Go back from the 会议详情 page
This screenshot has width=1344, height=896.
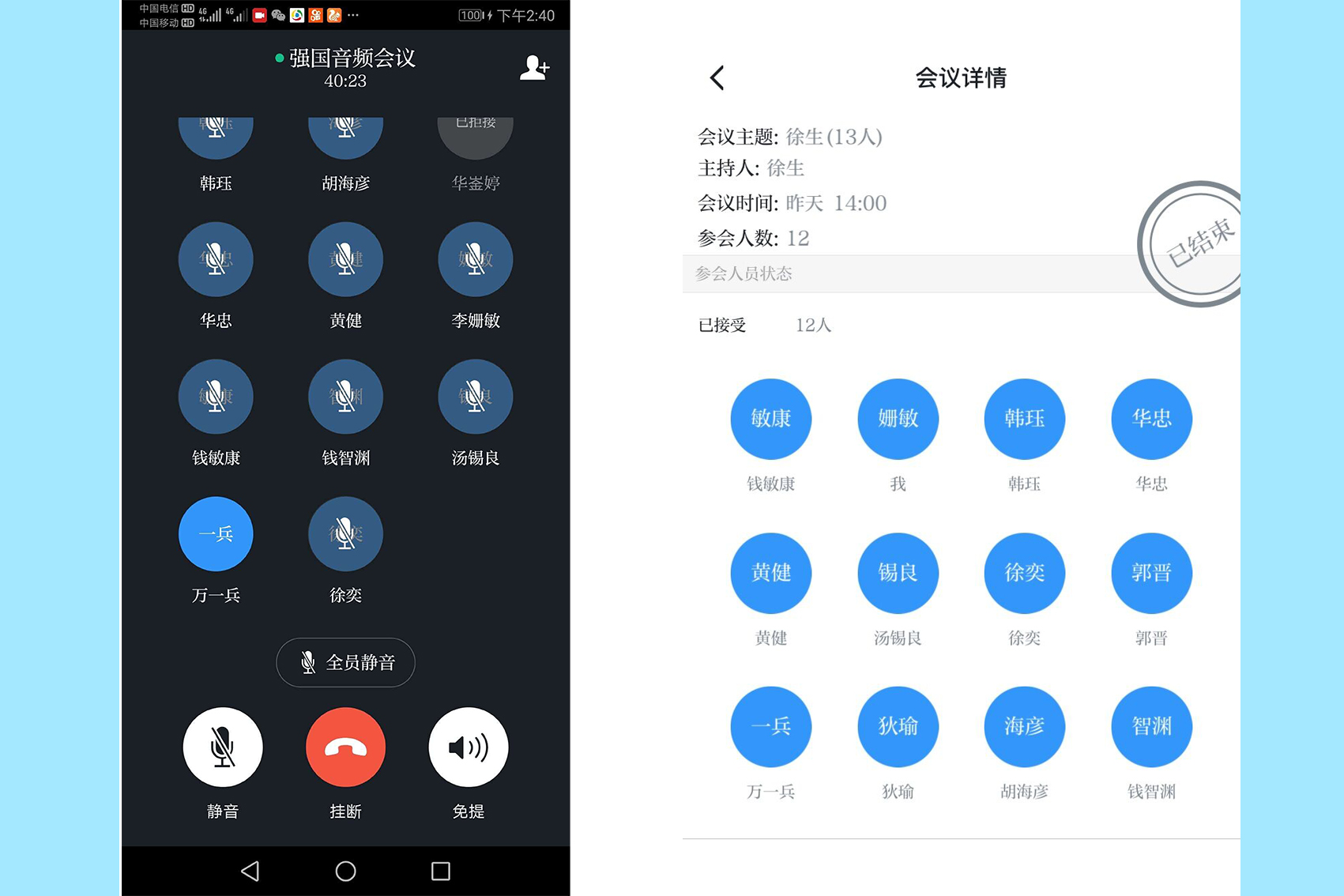tap(717, 77)
